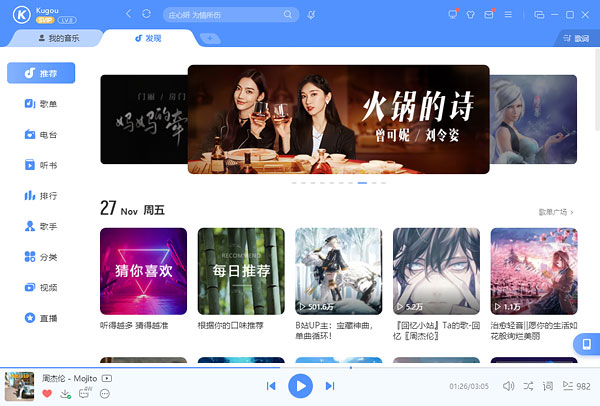
Task: Skip to the next track
Action: (330, 385)
